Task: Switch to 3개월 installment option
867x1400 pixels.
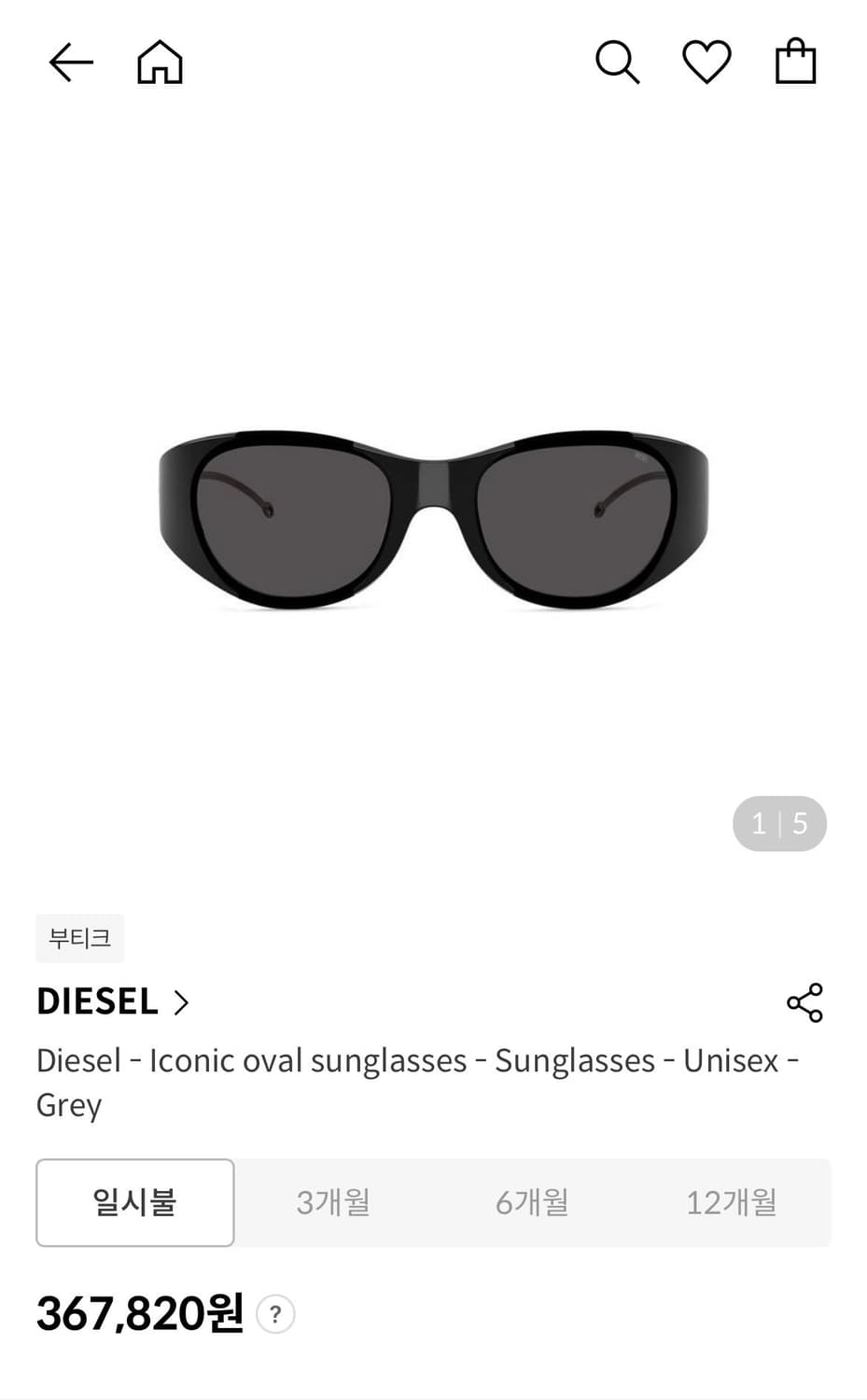Action: [333, 1203]
